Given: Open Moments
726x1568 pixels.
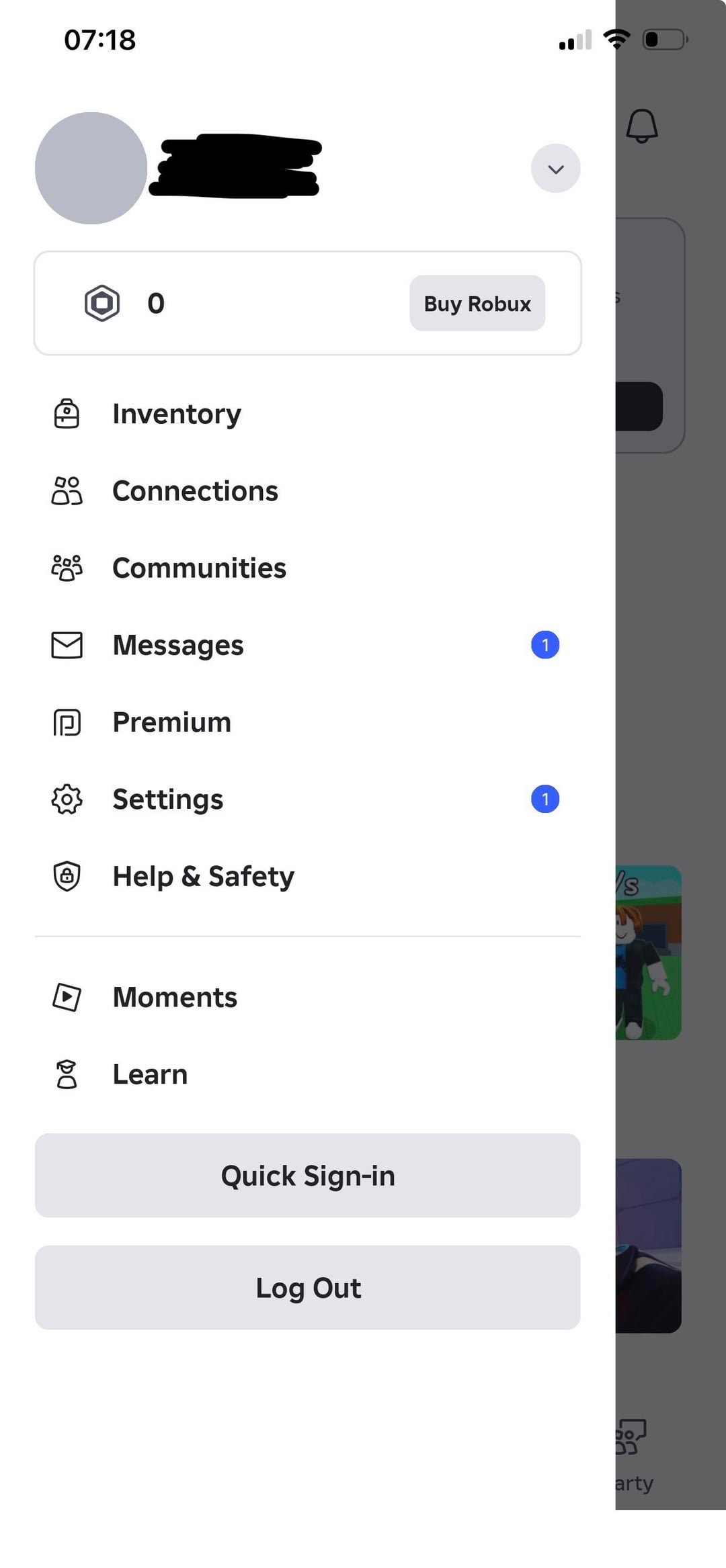Looking at the screenshot, I should pos(174,998).
